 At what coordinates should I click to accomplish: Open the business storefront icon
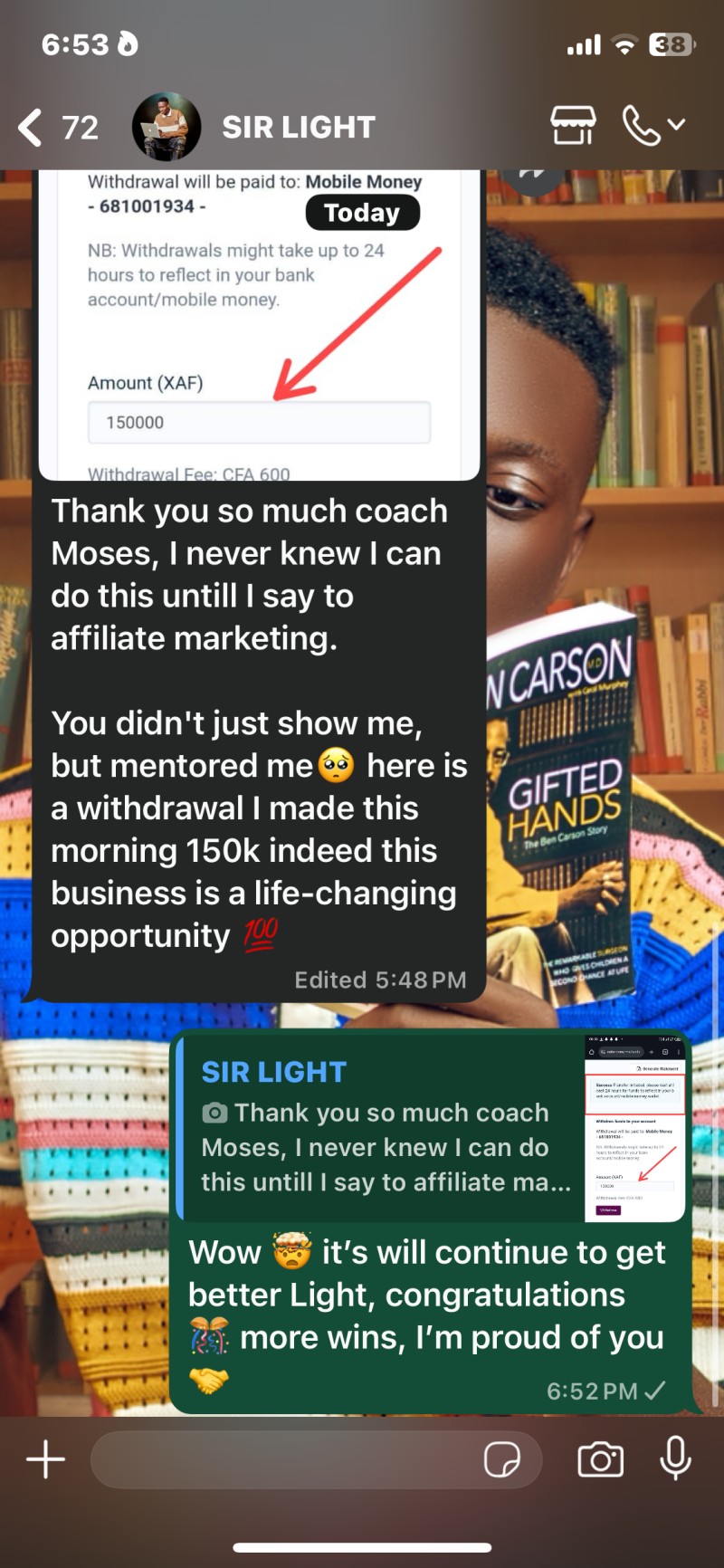(x=574, y=126)
